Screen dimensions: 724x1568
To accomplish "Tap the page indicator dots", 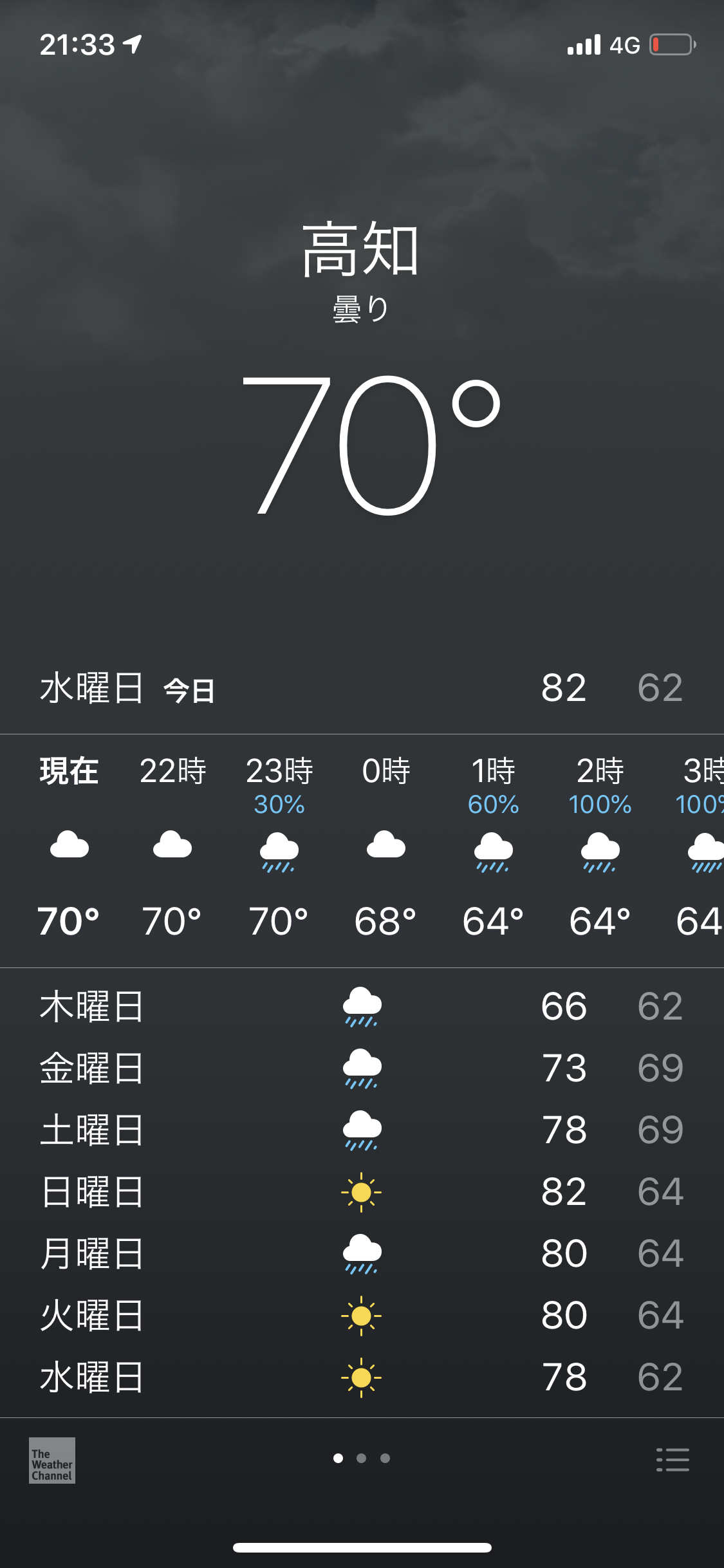I will [362, 1458].
